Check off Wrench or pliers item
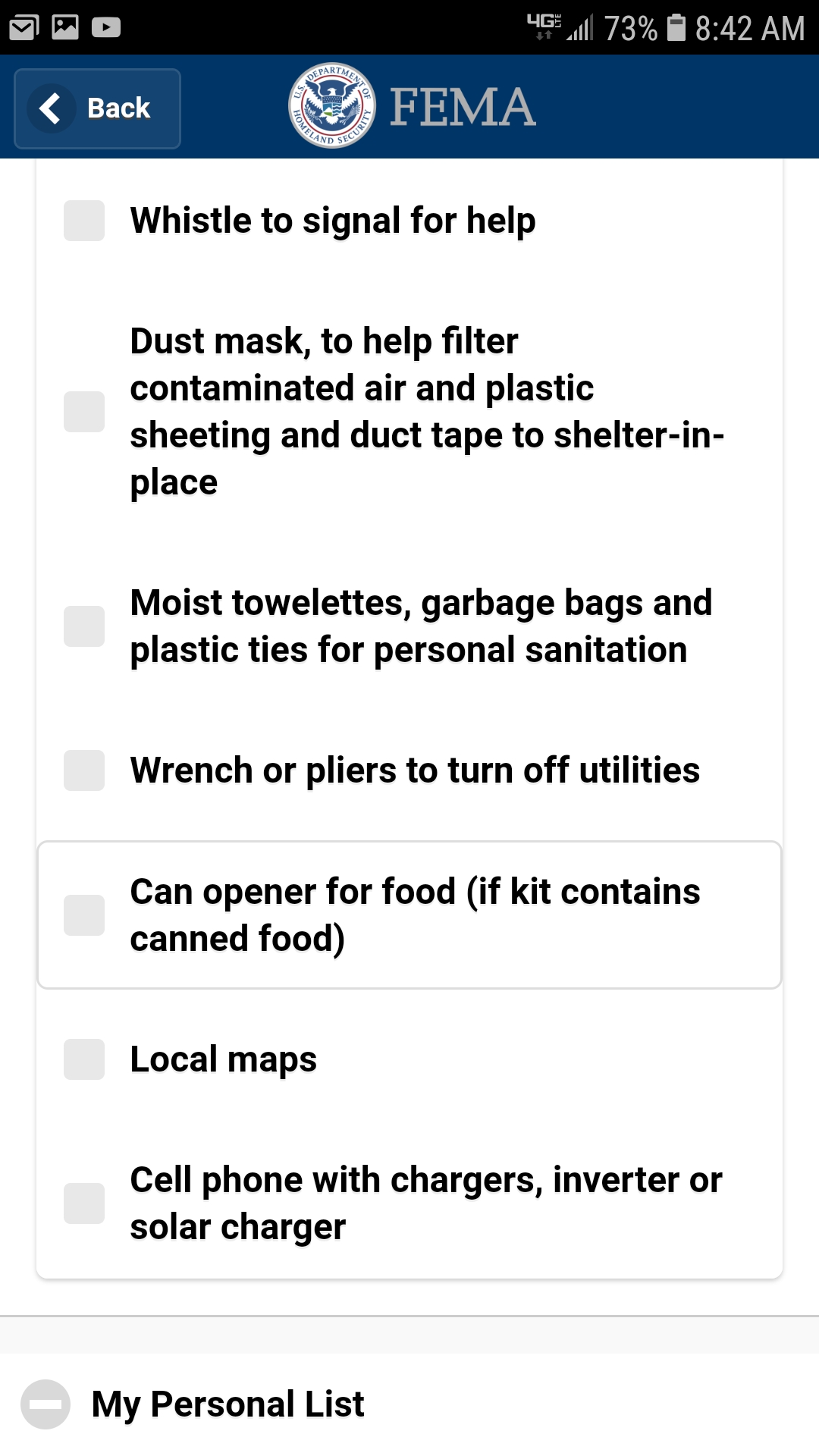The image size is (819, 1456). coord(83,770)
